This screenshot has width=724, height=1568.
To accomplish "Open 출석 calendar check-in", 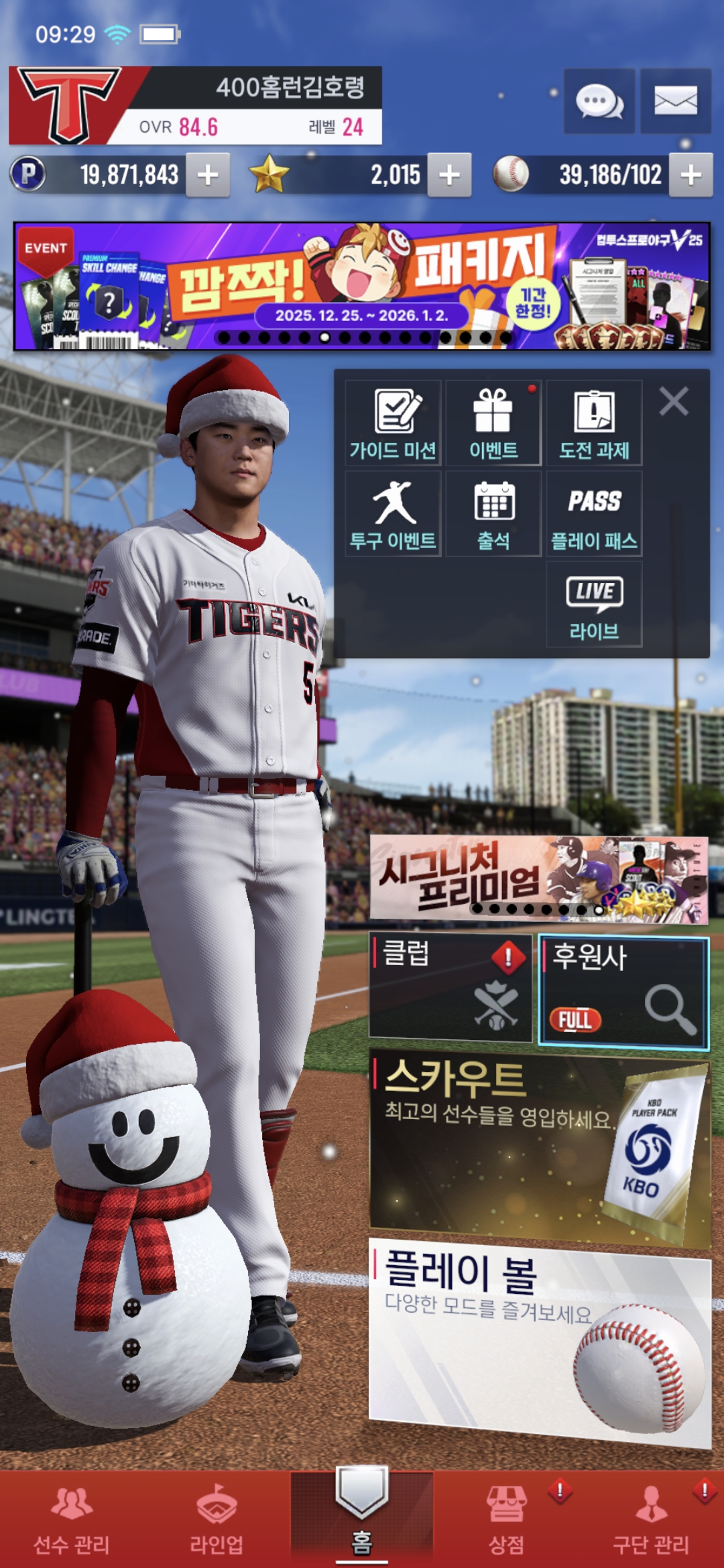I will coord(493,514).
